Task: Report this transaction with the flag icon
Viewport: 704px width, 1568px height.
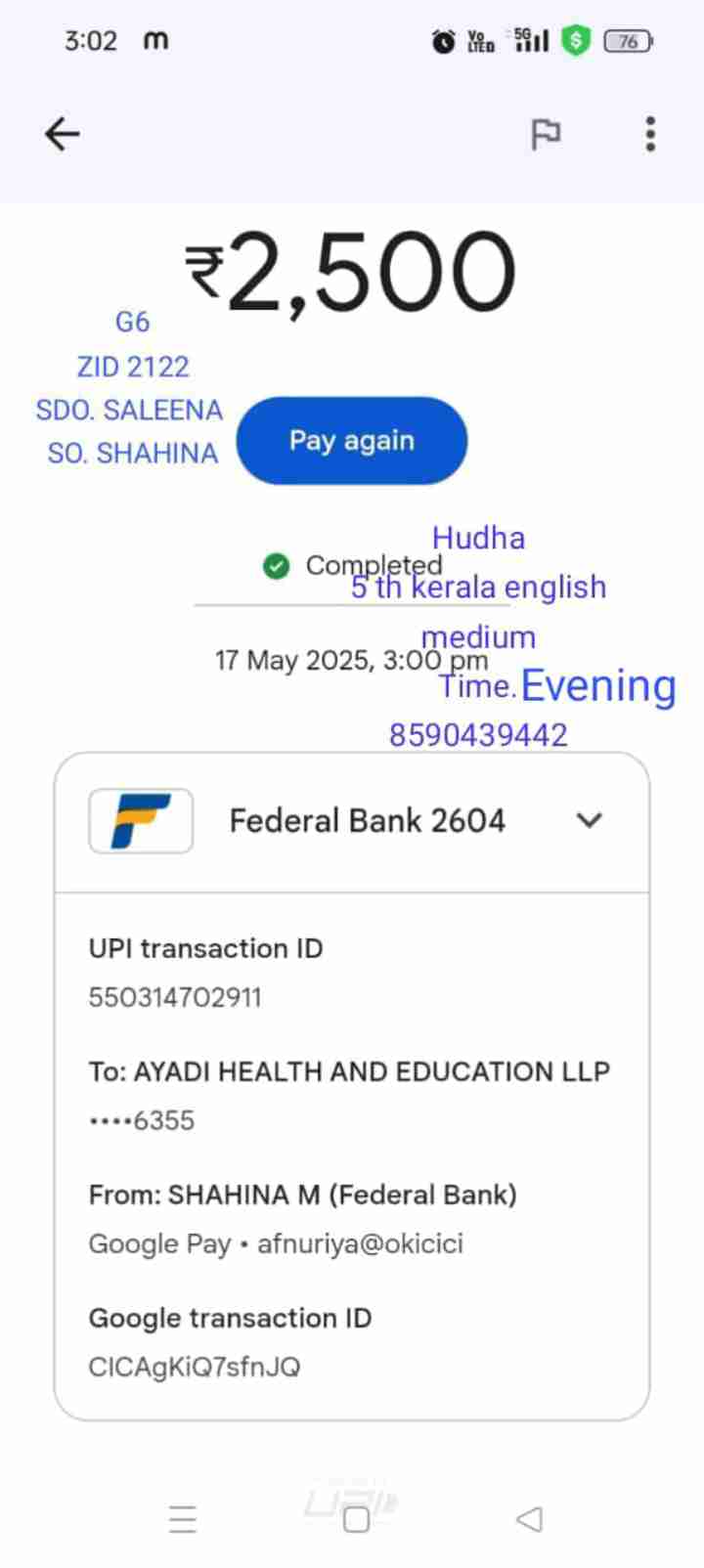Action: click(546, 134)
